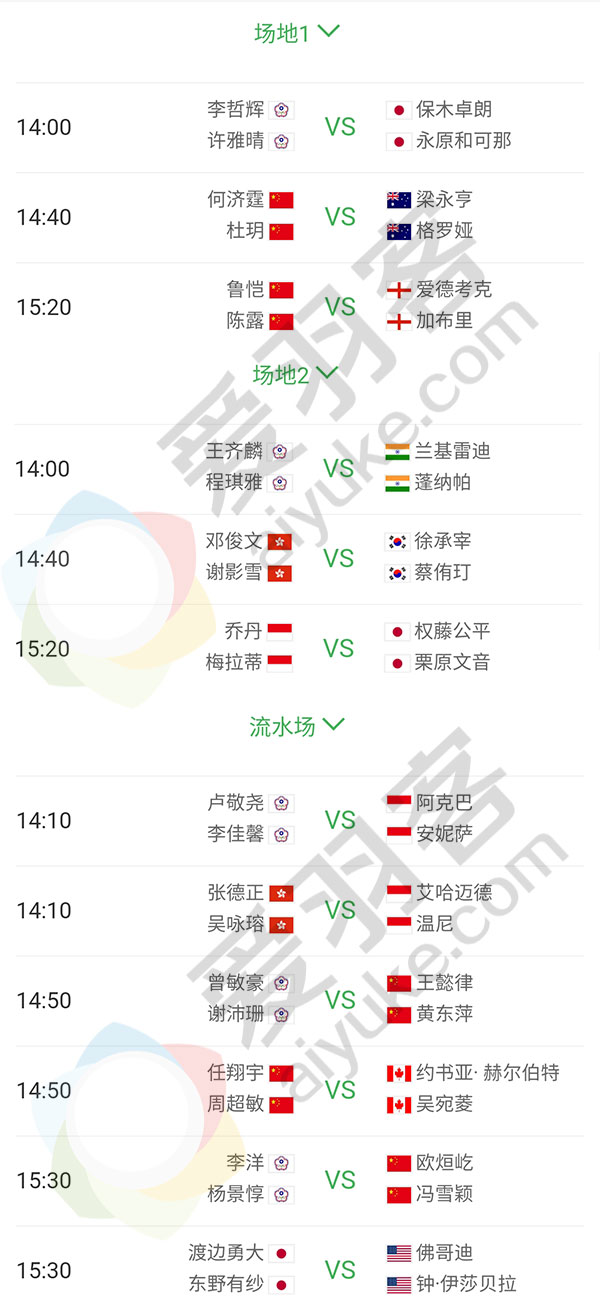This screenshot has width=600, height=1310.
Task: Open the 李哲辉/许雅晴 vs 保木卓朗 match
Action: (x=340, y=127)
